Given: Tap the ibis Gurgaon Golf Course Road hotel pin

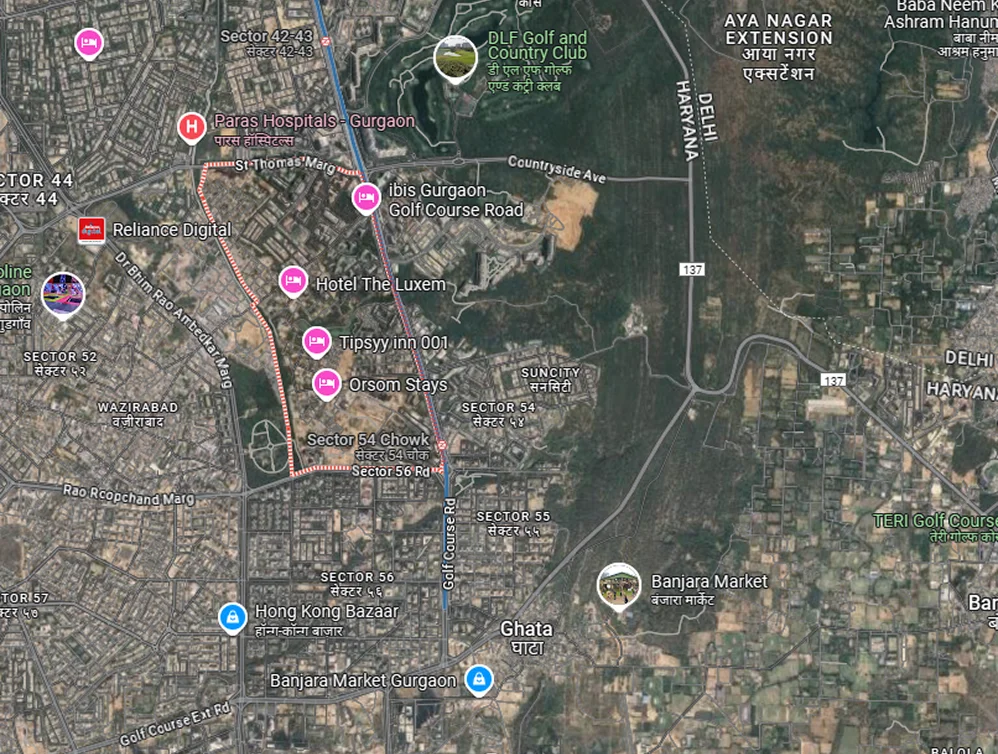Looking at the screenshot, I should (367, 198).
